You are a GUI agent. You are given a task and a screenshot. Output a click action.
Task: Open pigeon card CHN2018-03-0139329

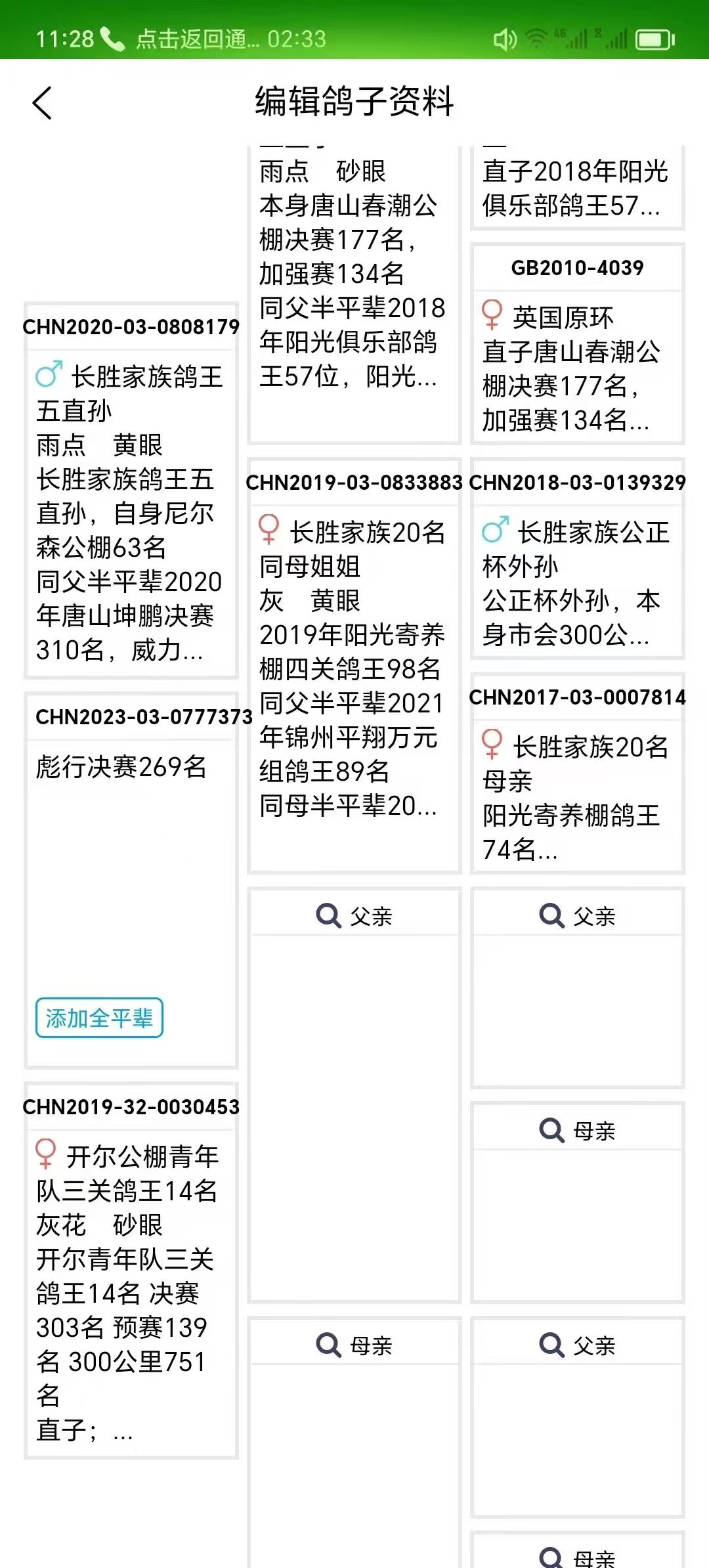point(577,559)
